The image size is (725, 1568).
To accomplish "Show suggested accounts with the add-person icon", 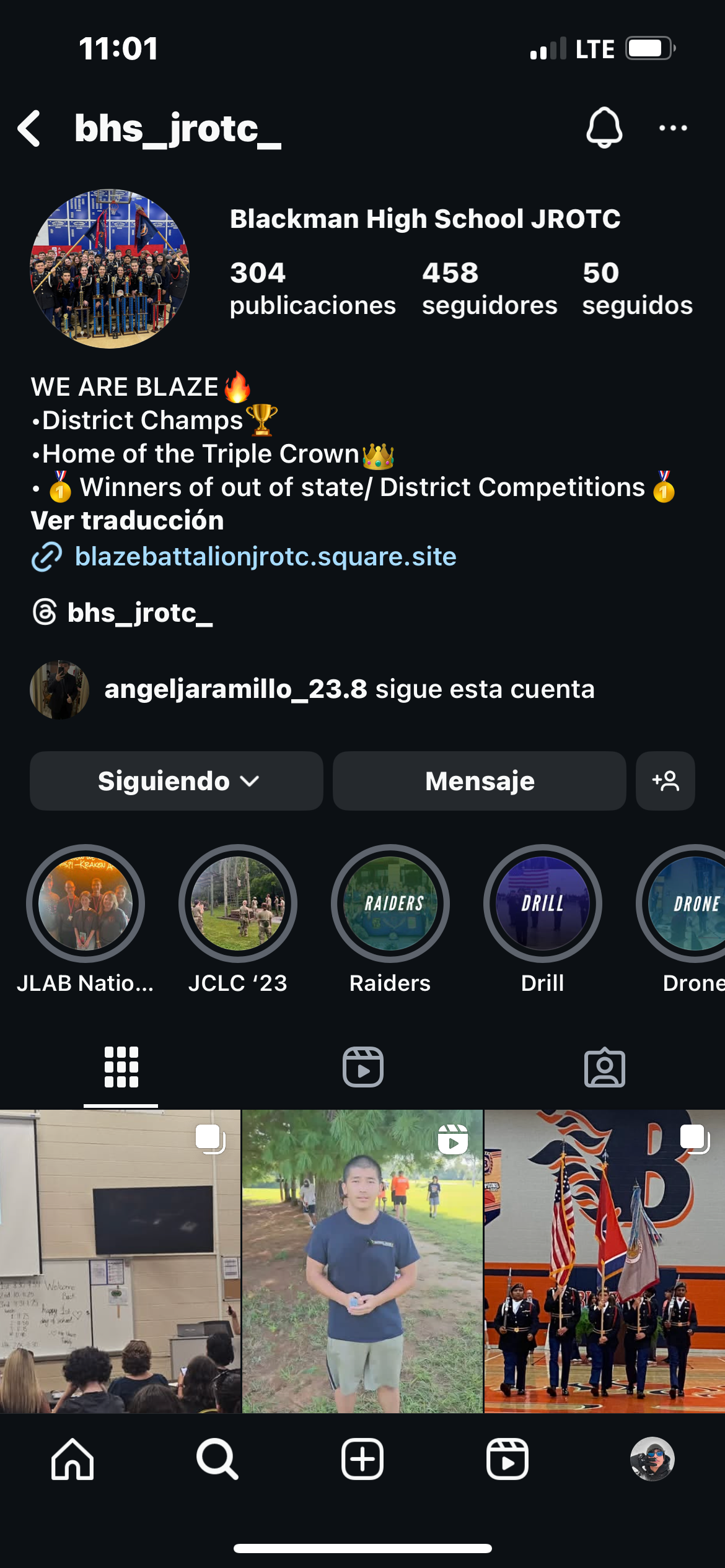I will [x=666, y=781].
